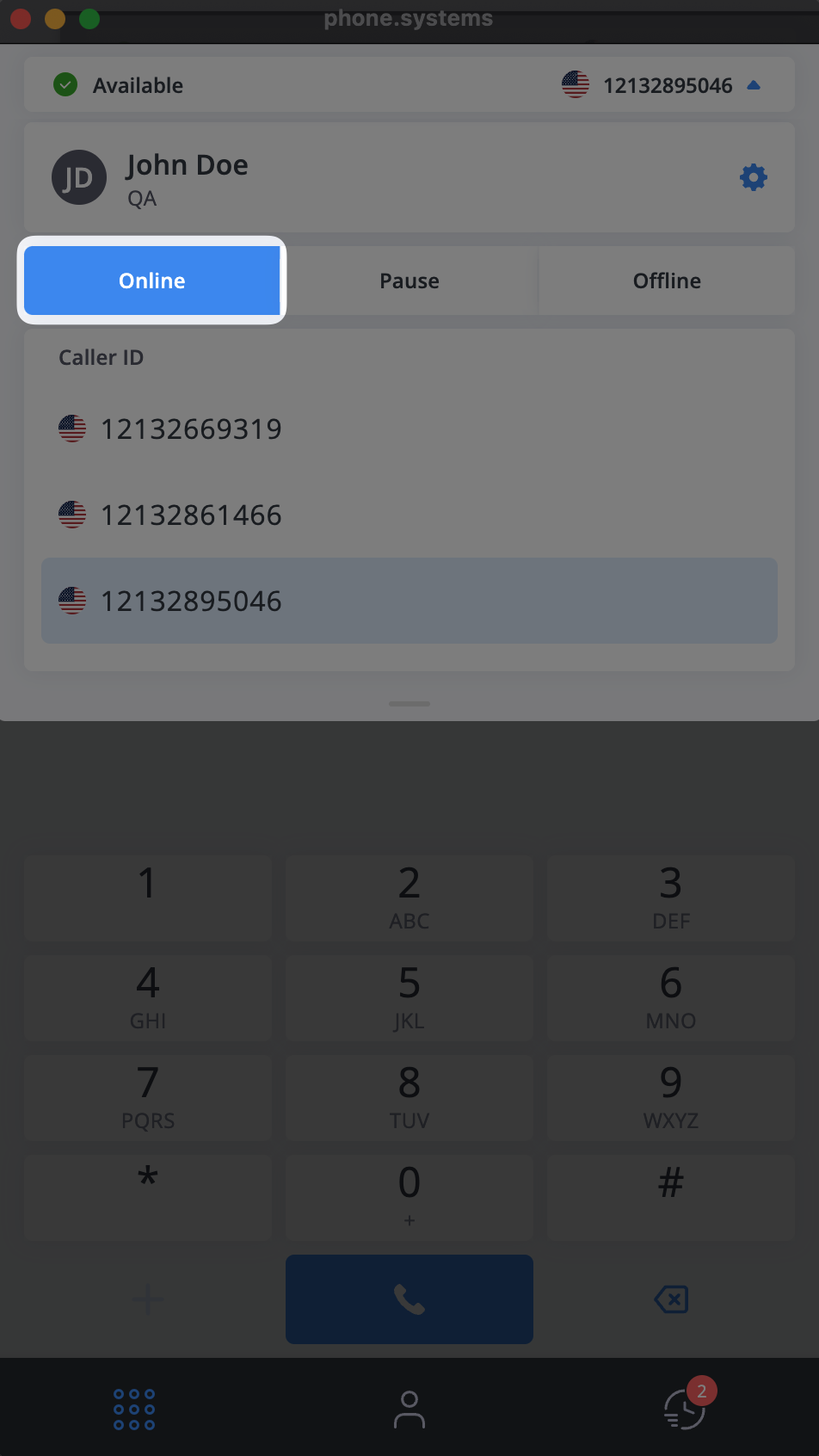Viewport: 819px width, 1456px height.
Task: Switch status to Offline
Action: click(667, 281)
